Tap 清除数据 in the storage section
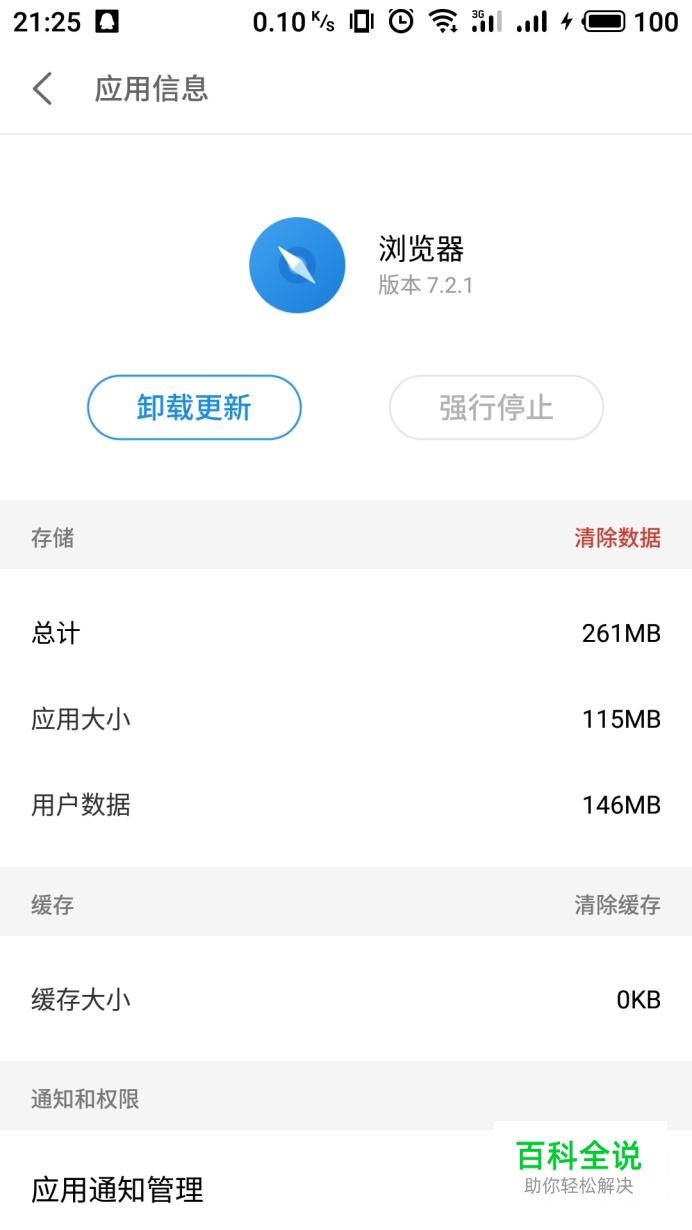Screen dimensions: 692x1230 click(x=617, y=538)
